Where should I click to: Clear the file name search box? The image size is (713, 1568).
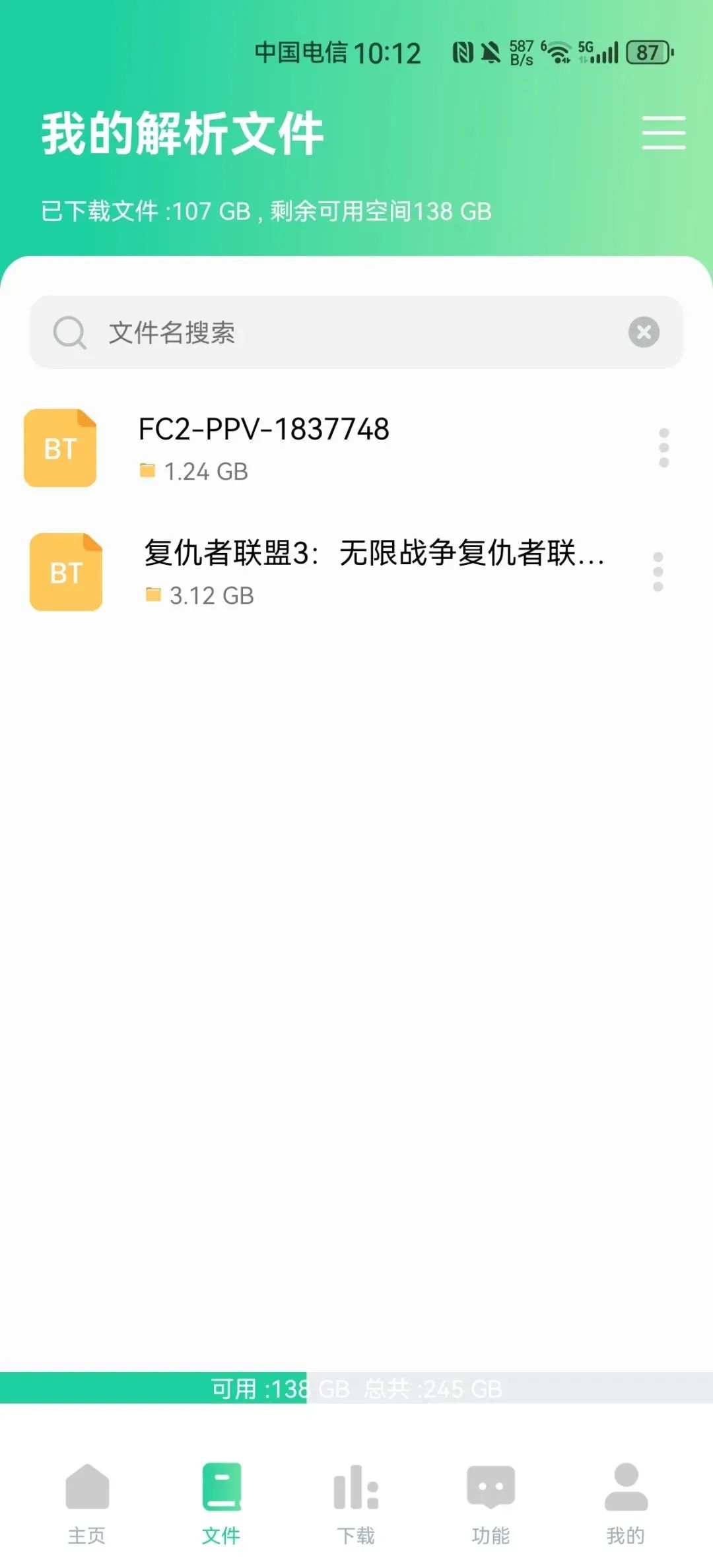point(644,332)
